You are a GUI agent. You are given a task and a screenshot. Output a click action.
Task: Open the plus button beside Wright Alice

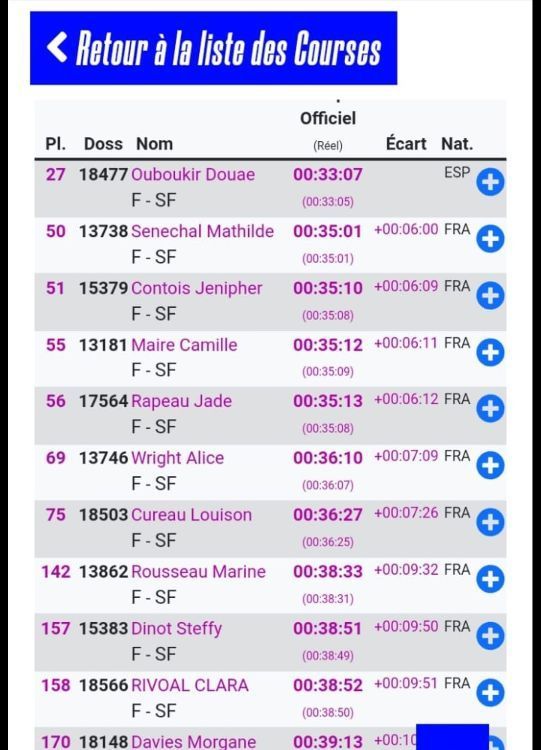[490, 465]
